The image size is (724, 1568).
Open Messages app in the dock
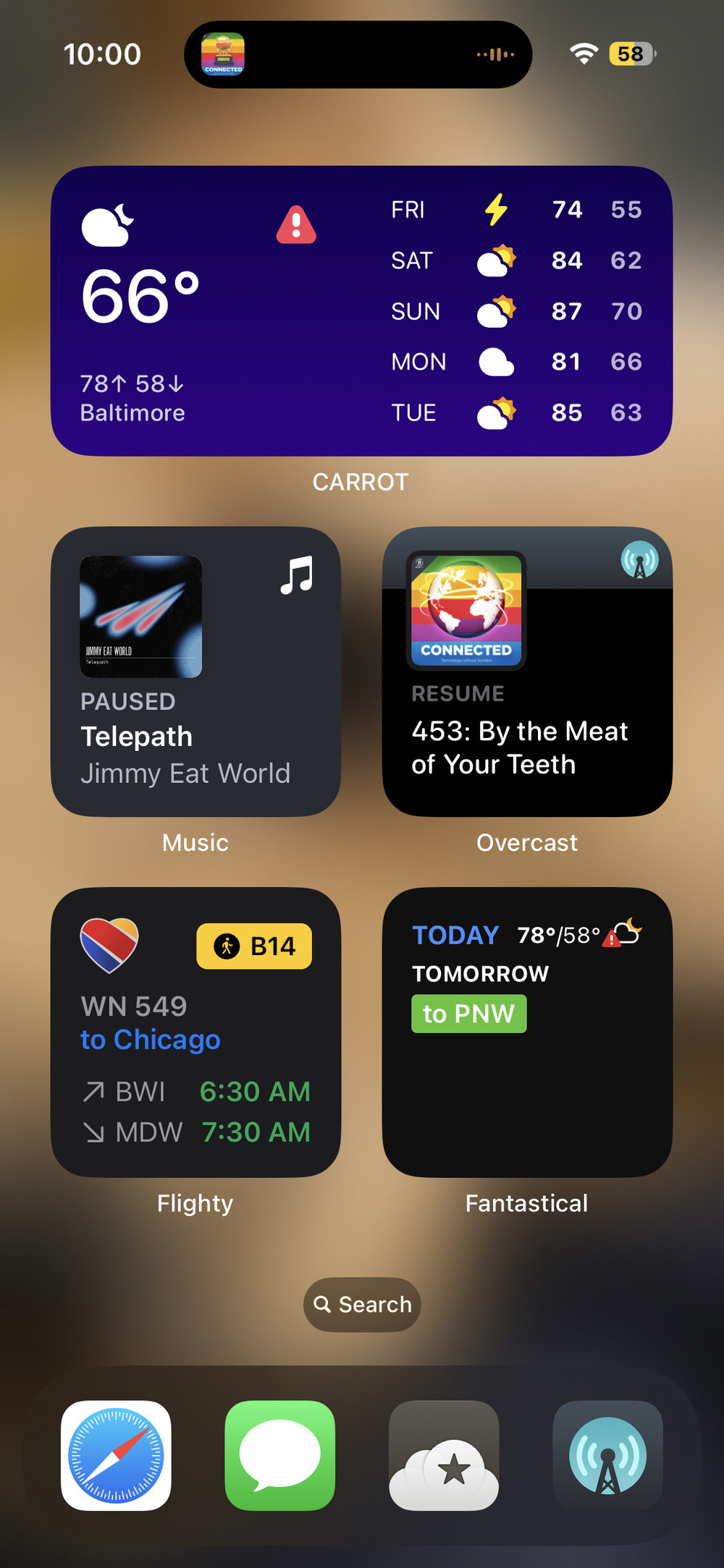280,1455
